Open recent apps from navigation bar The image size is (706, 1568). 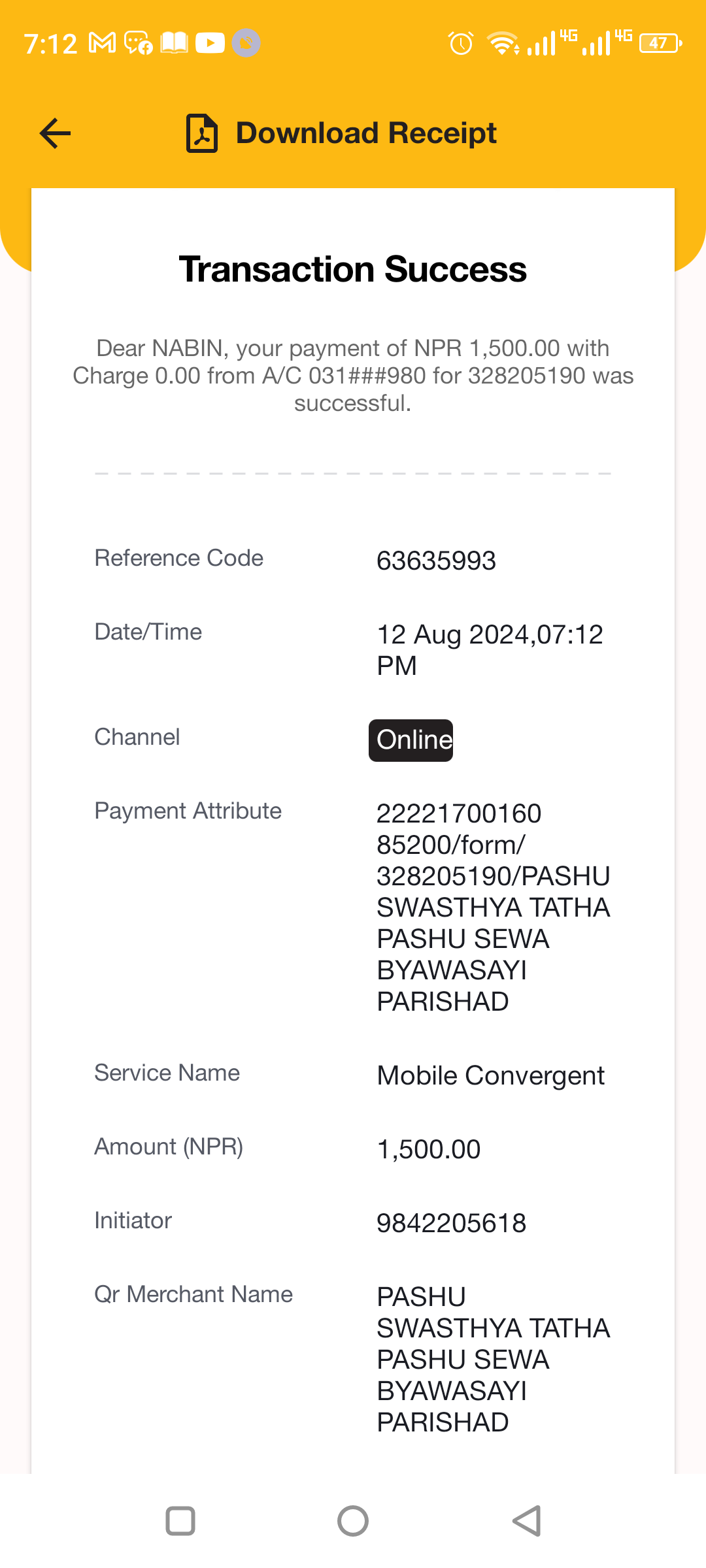tap(180, 1521)
